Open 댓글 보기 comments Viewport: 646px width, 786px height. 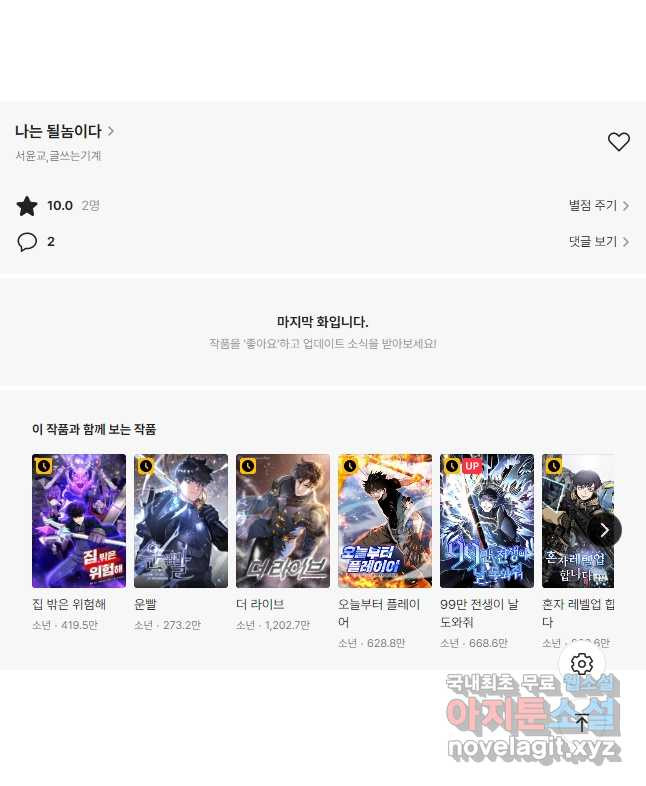point(598,241)
